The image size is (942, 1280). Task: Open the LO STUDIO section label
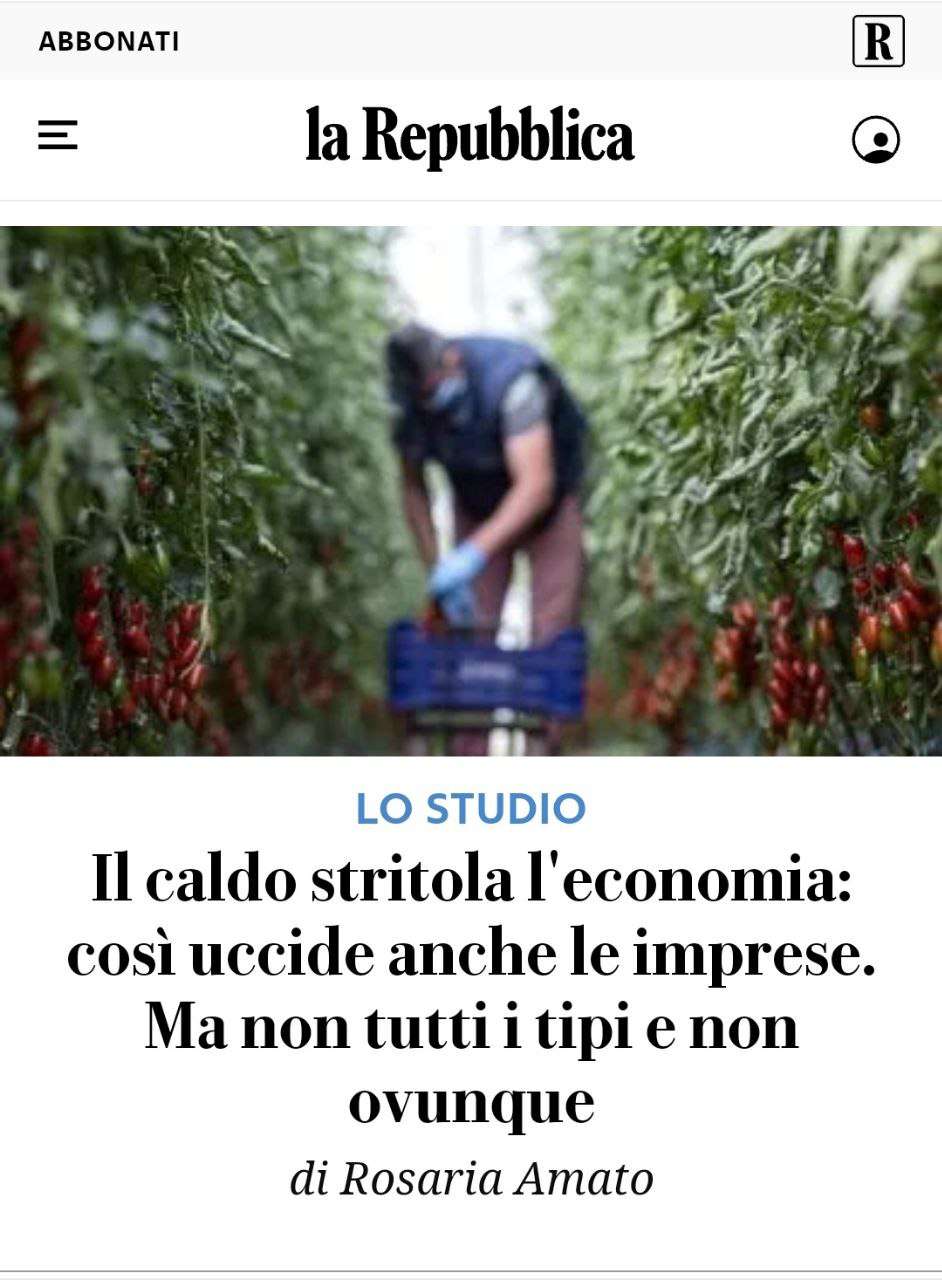[470, 809]
